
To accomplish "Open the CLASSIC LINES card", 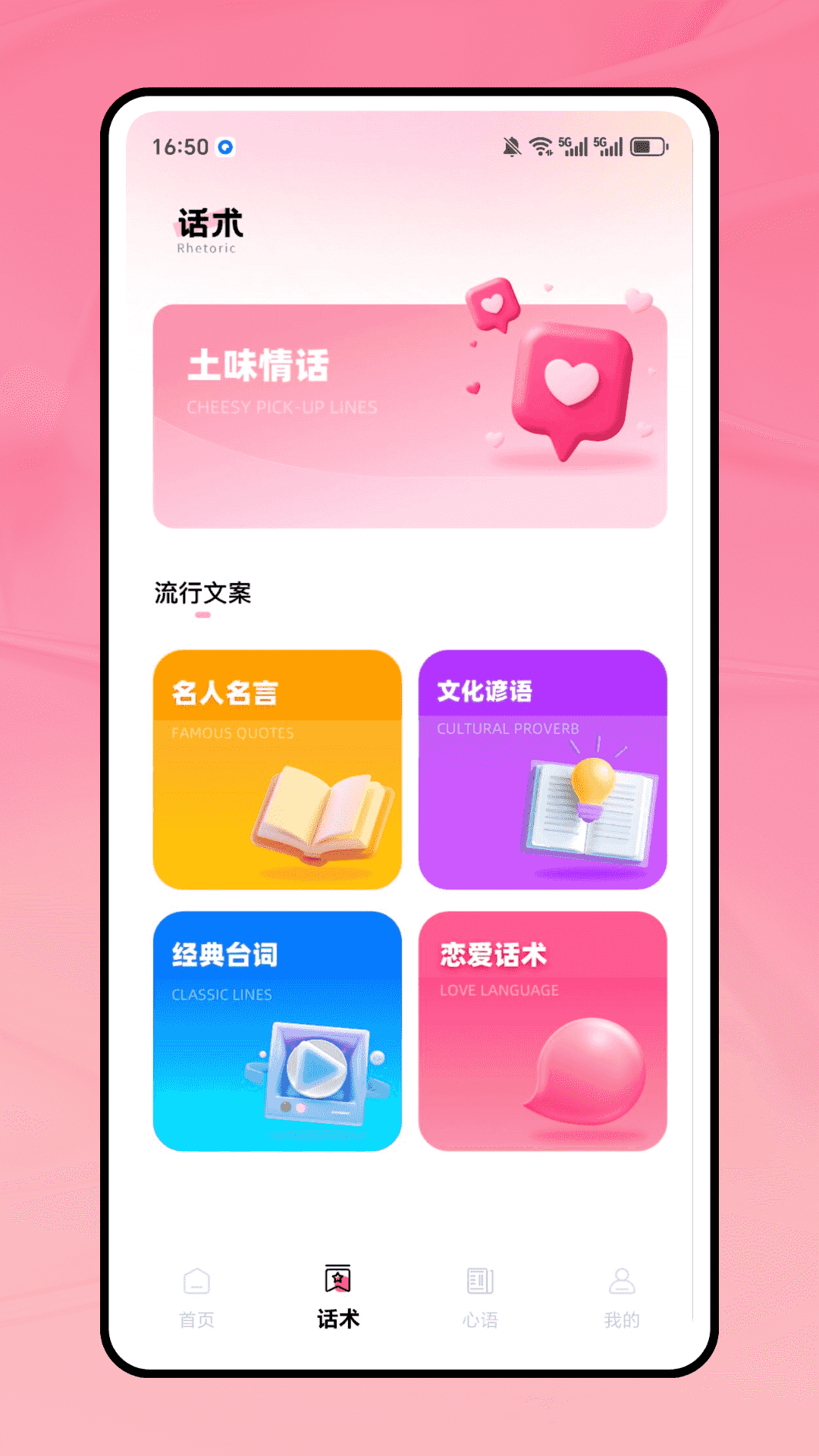I will [278, 1031].
